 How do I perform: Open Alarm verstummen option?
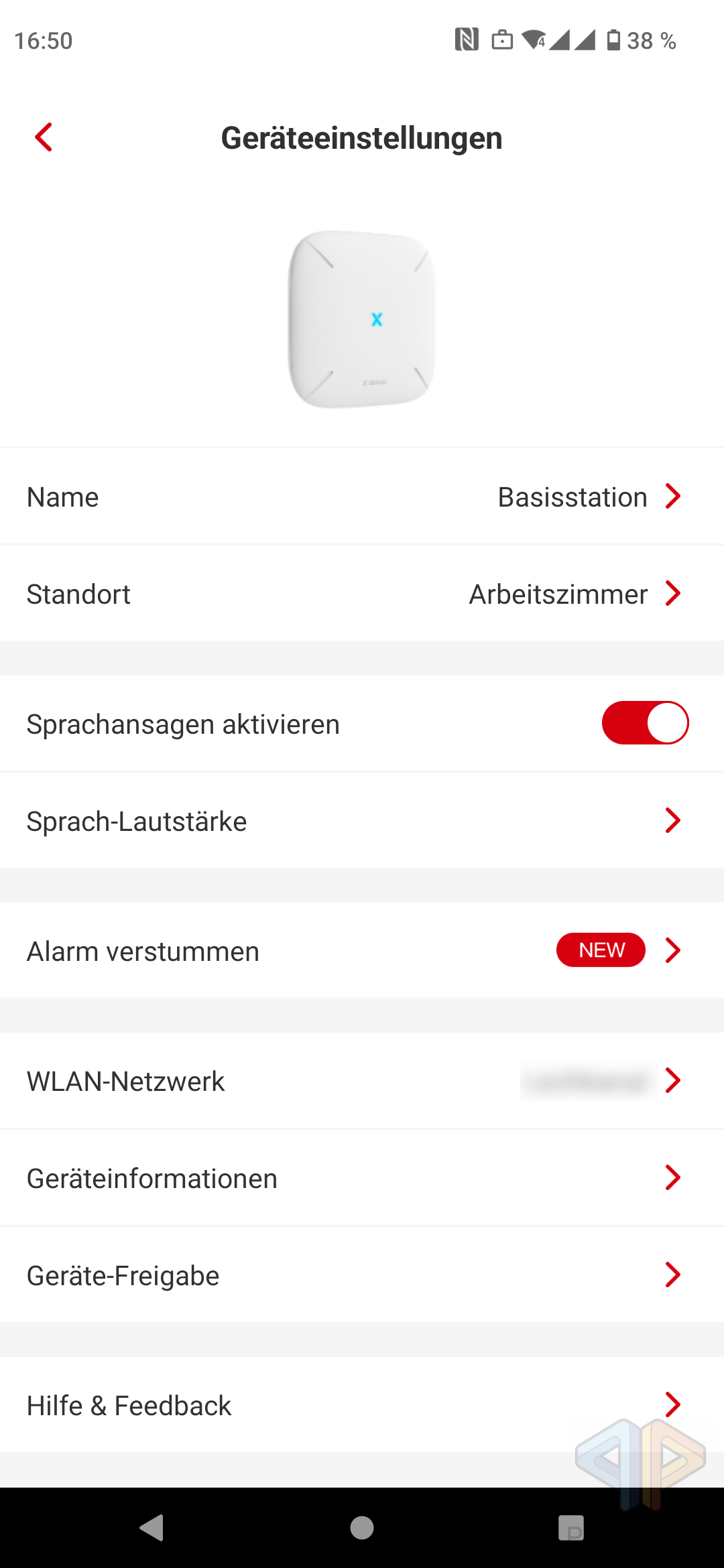coord(362,951)
